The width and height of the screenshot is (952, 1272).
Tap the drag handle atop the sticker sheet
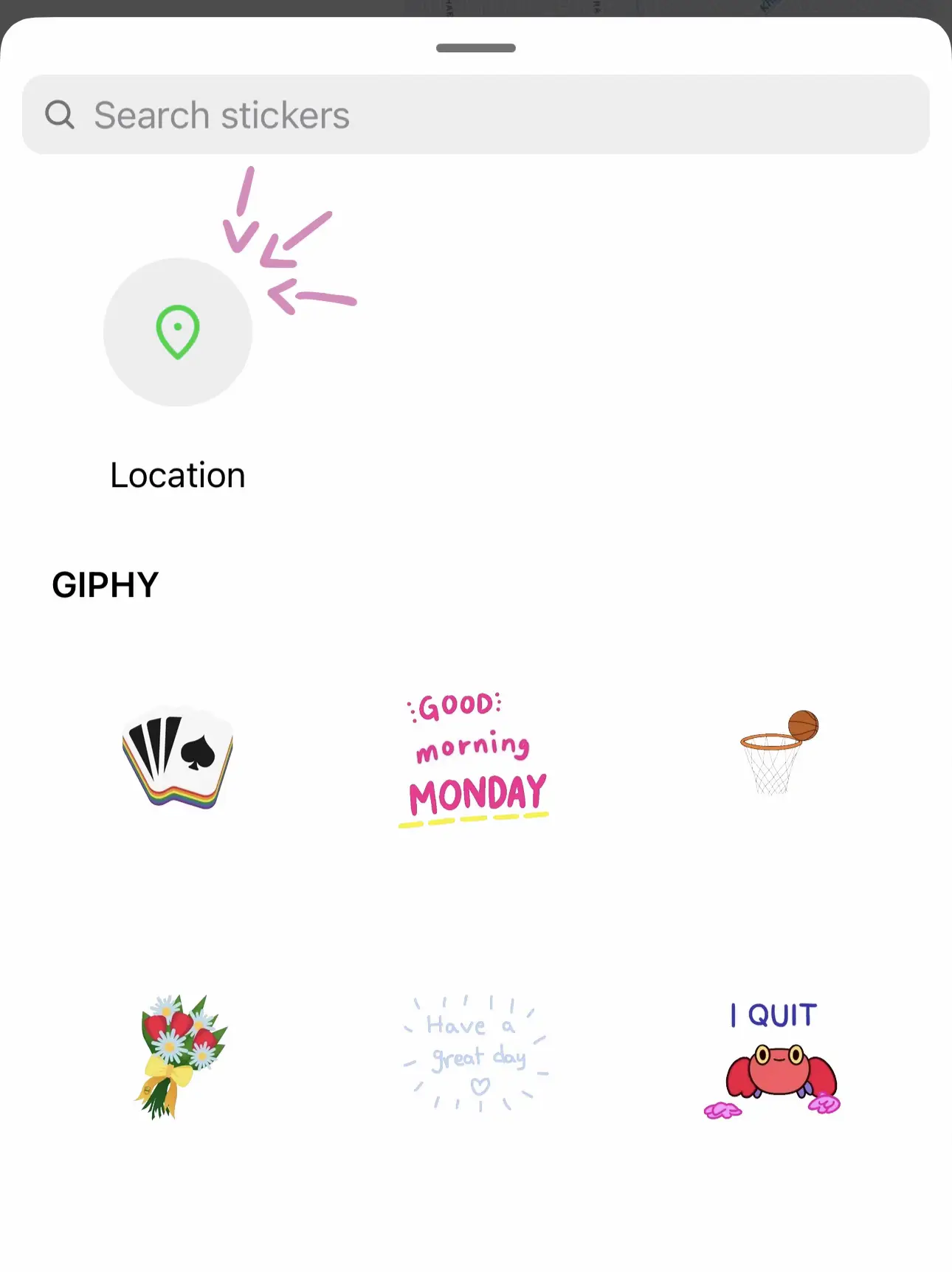point(476,48)
